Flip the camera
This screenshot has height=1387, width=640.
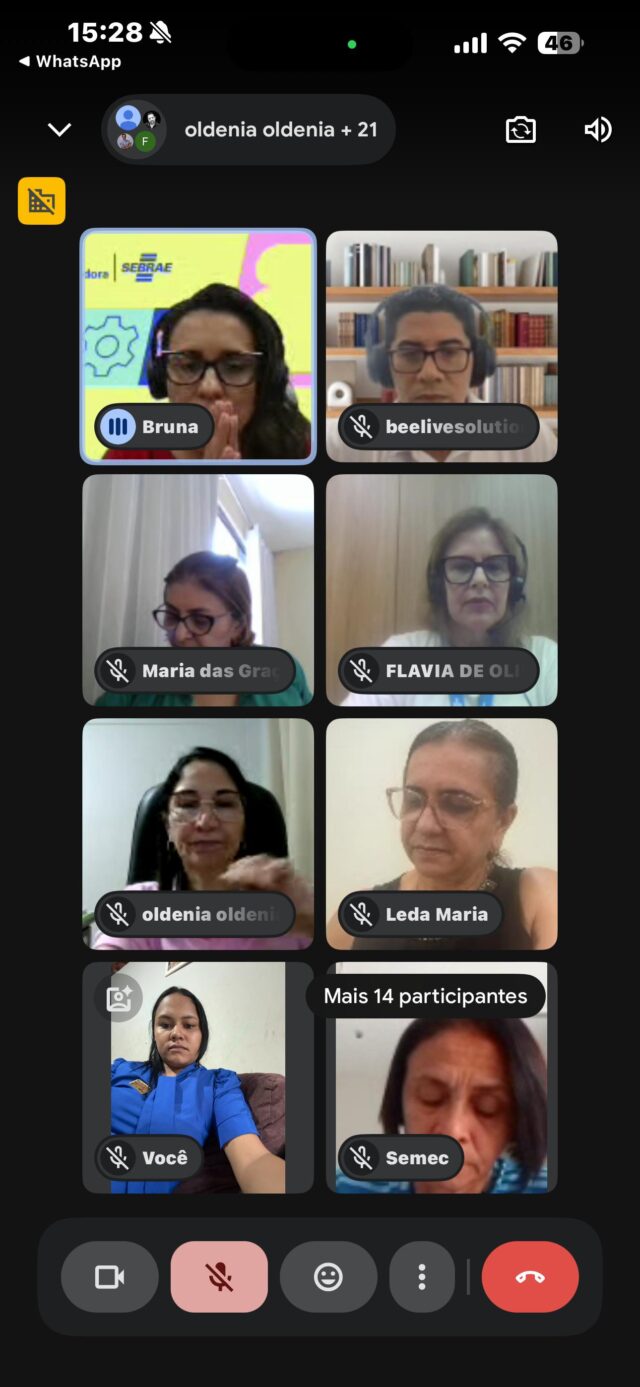(521, 130)
